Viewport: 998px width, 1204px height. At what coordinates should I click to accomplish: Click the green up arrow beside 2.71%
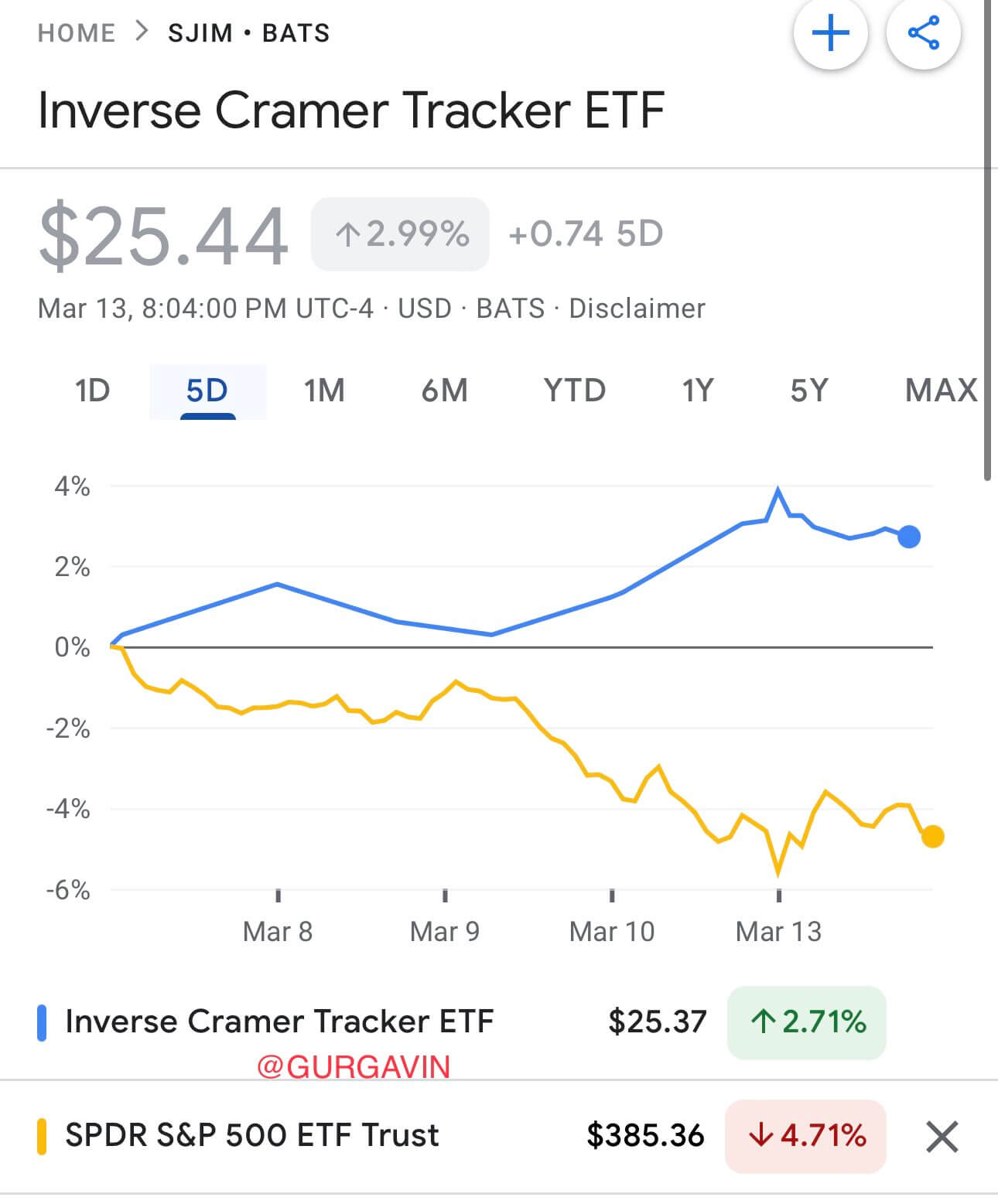763,1022
